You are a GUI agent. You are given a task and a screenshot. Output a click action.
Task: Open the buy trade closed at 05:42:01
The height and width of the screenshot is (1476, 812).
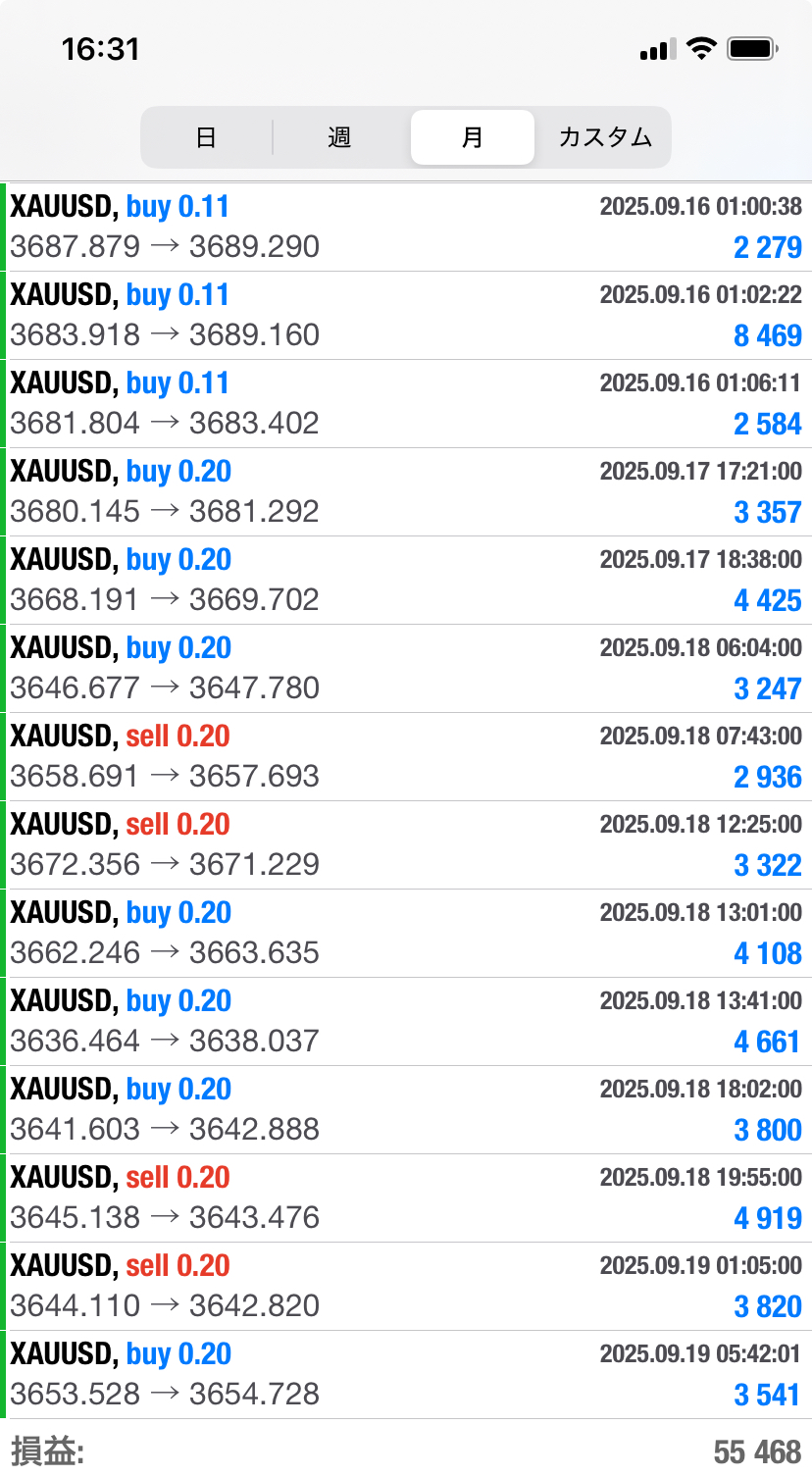pos(406,1374)
